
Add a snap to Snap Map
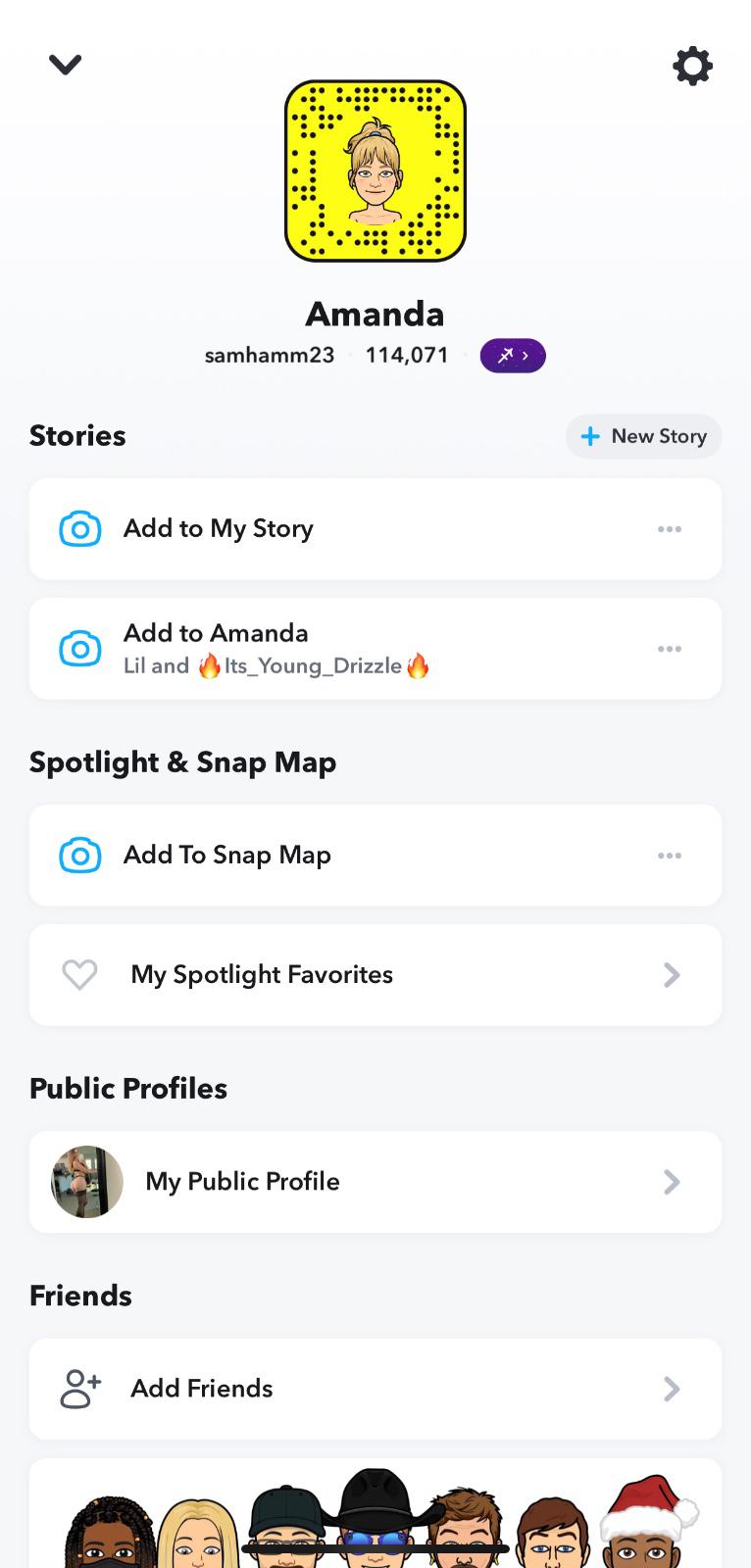point(226,856)
